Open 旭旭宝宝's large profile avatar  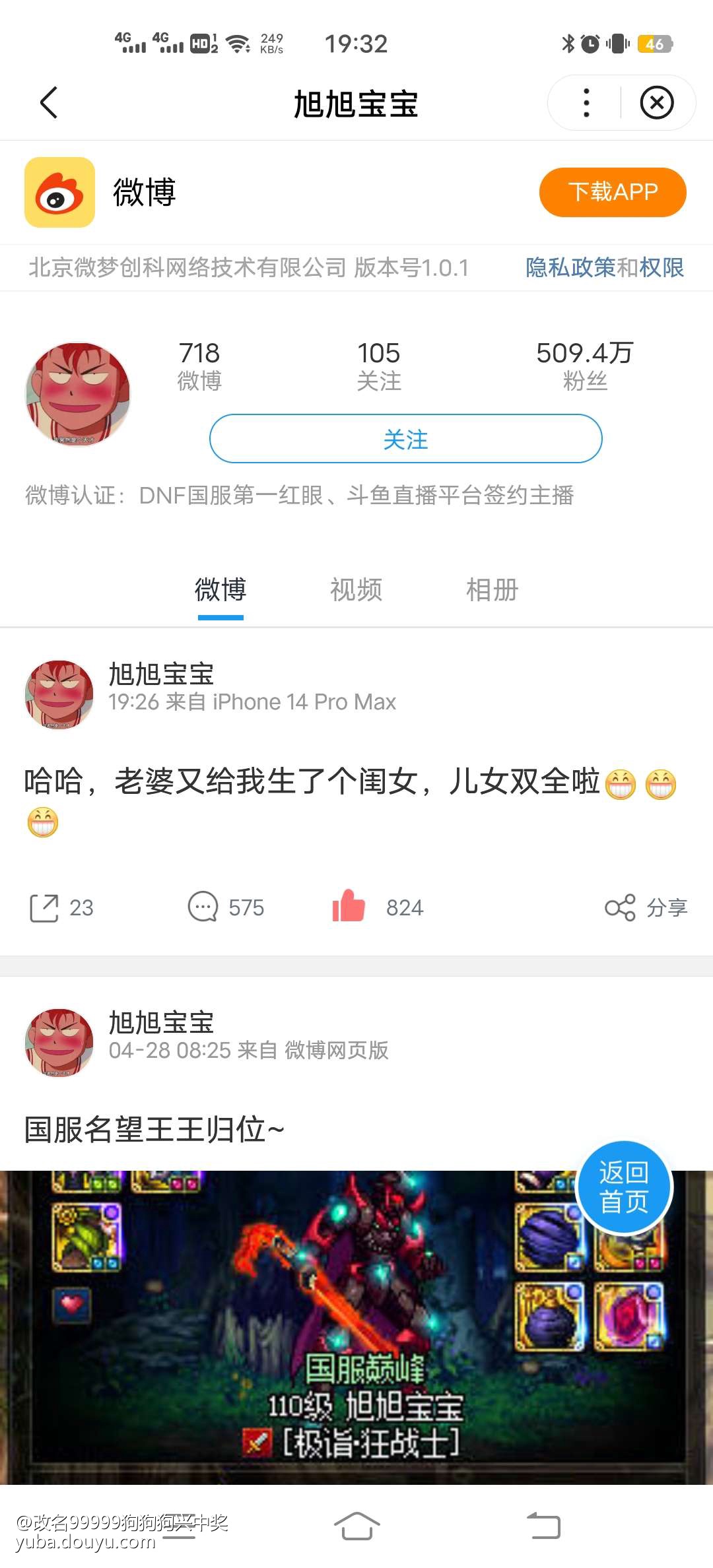pos(78,394)
